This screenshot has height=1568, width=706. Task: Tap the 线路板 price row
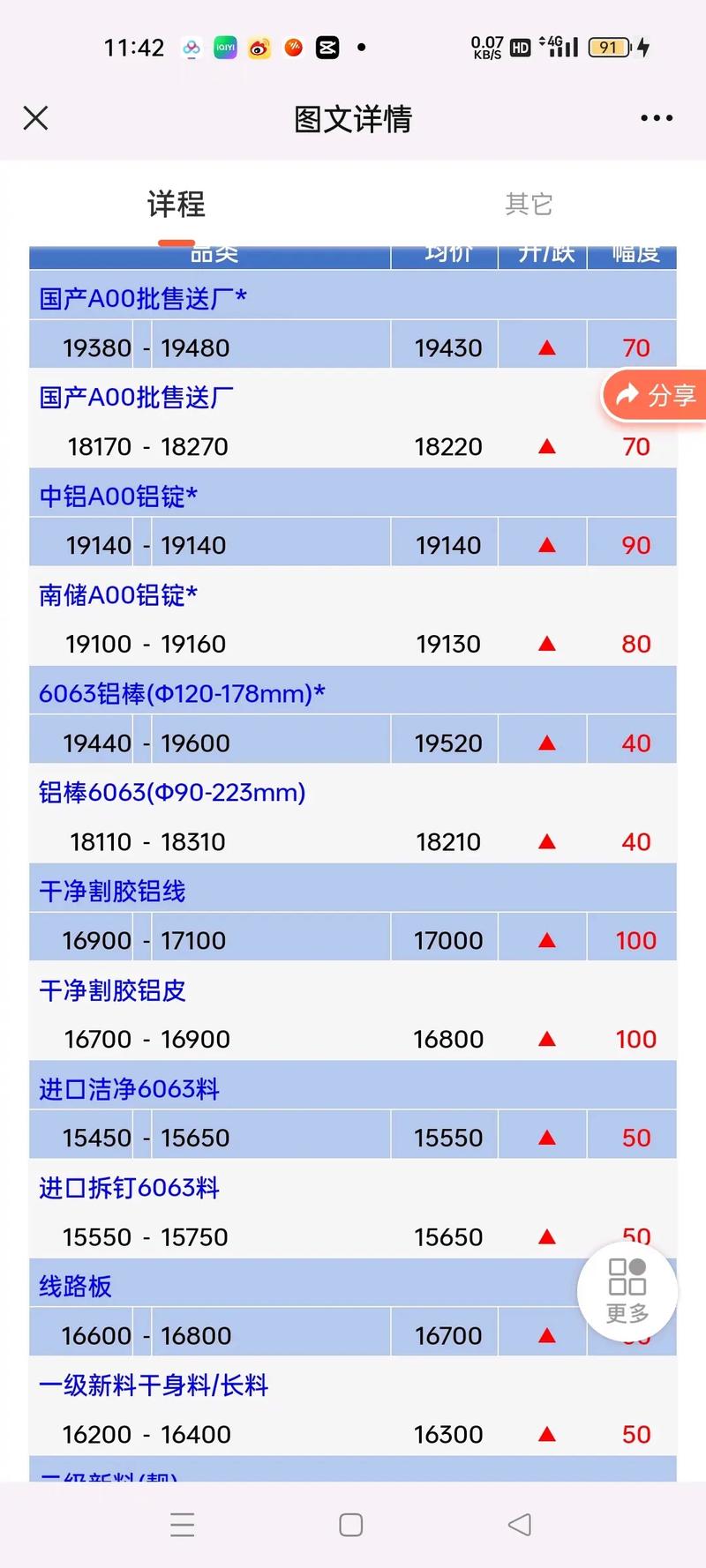click(x=75, y=1286)
